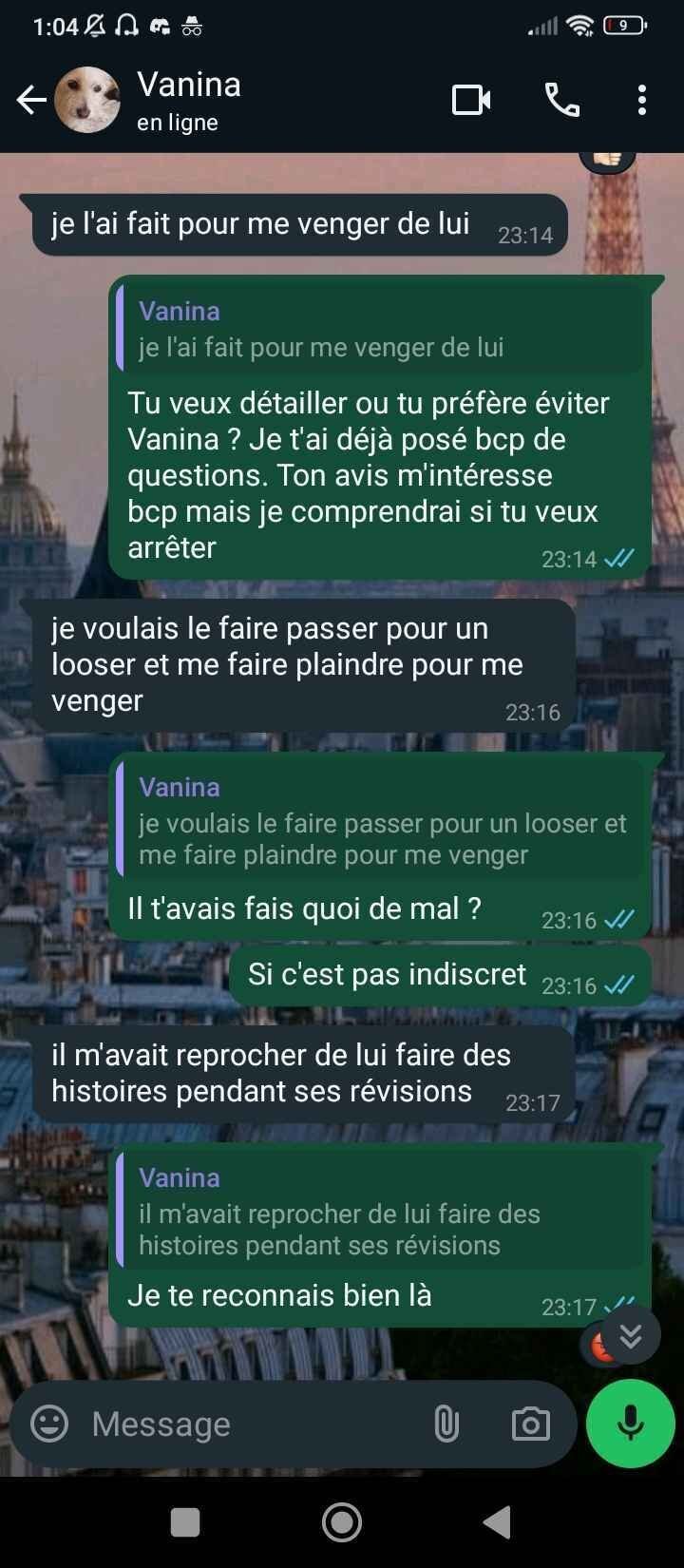Image resolution: width=684 pixels, height=1568 pixels.
Task: Start a video call with Vanina
Action: tap(471, 100)
